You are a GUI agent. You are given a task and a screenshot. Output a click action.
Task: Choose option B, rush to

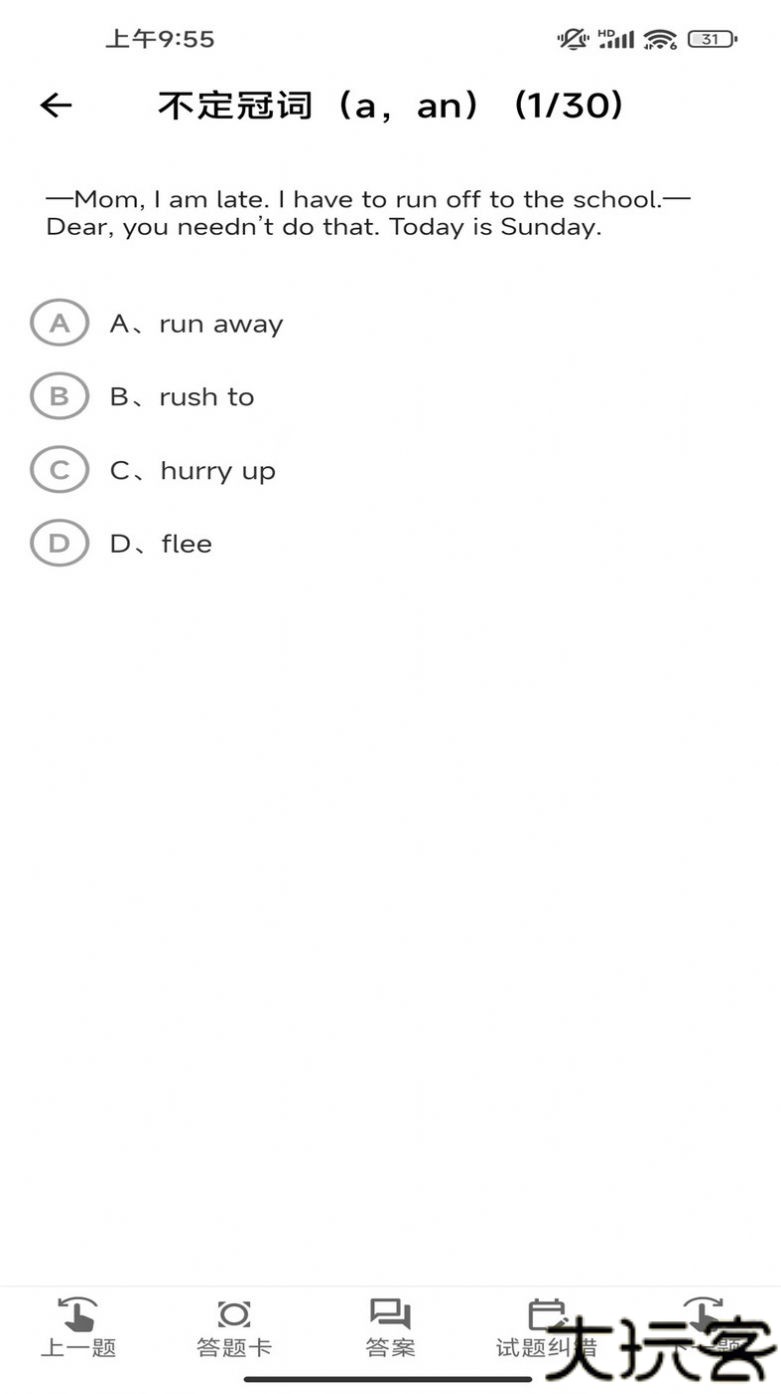(x=60, y=397)
